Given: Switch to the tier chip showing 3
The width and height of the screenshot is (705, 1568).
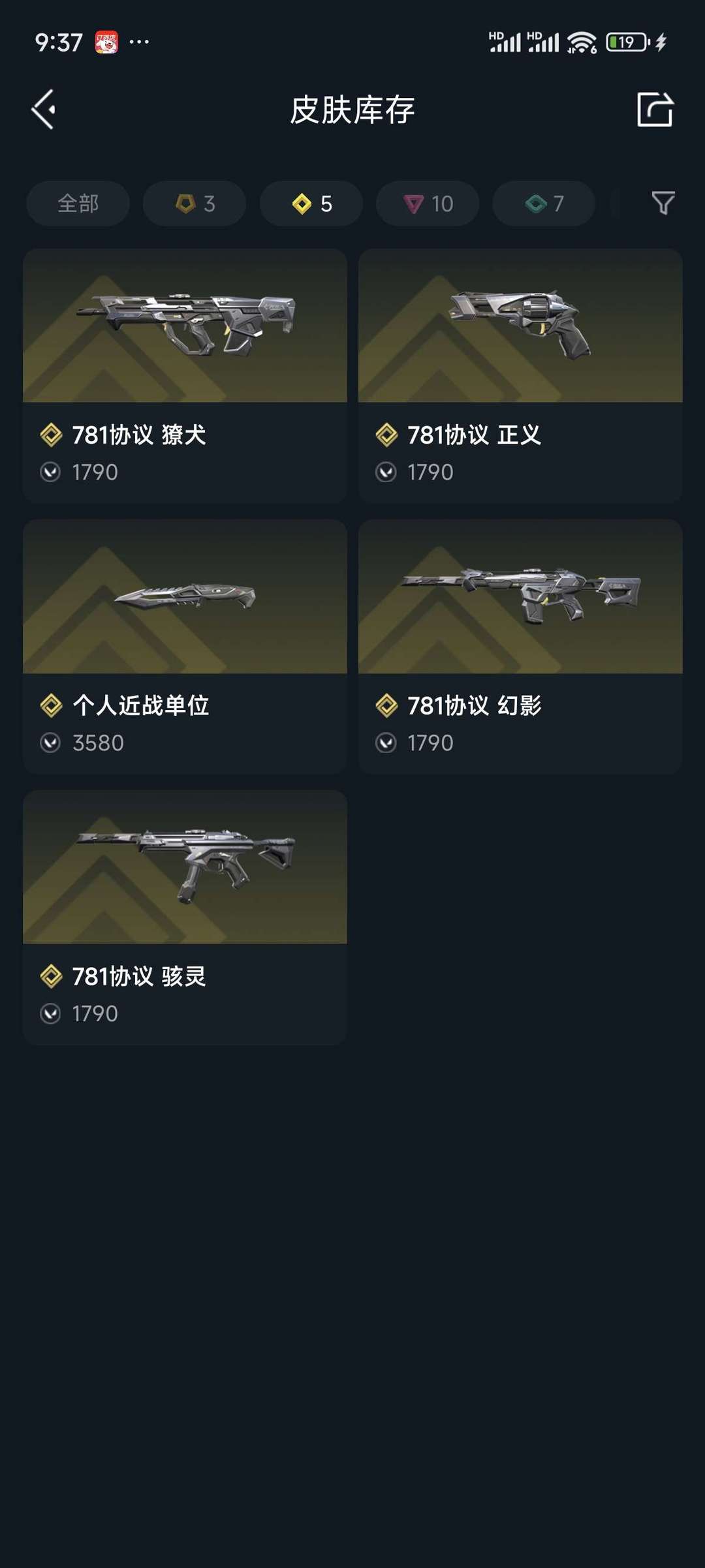Looking at the screenshot, I should [195, 204].
